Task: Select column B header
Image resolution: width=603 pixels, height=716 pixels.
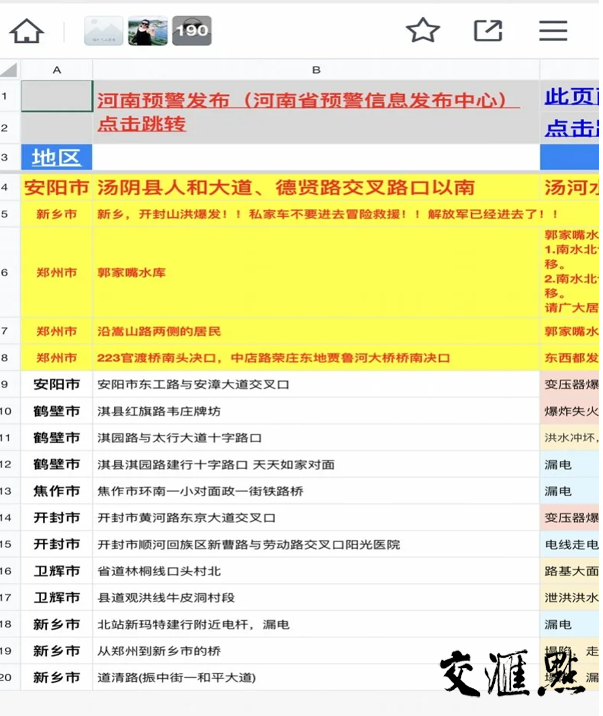Action: 316,70
